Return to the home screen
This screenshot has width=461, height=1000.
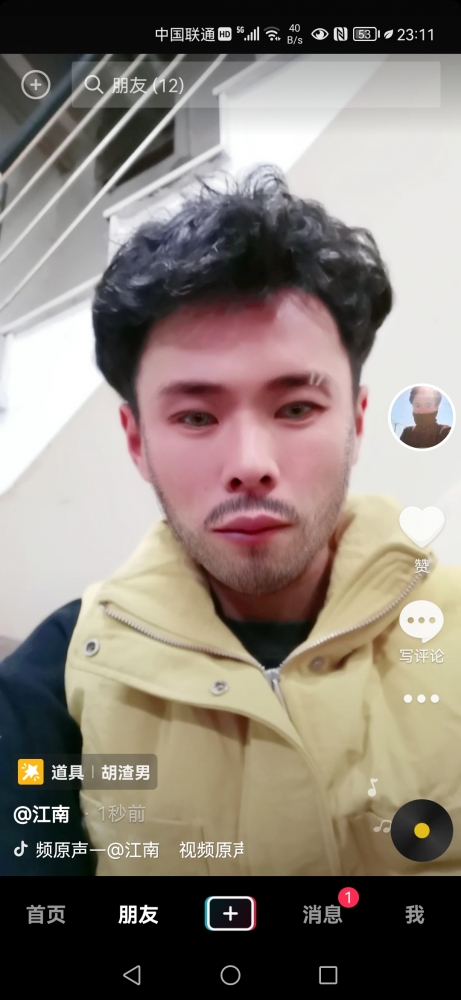click(x=230, y=974)
